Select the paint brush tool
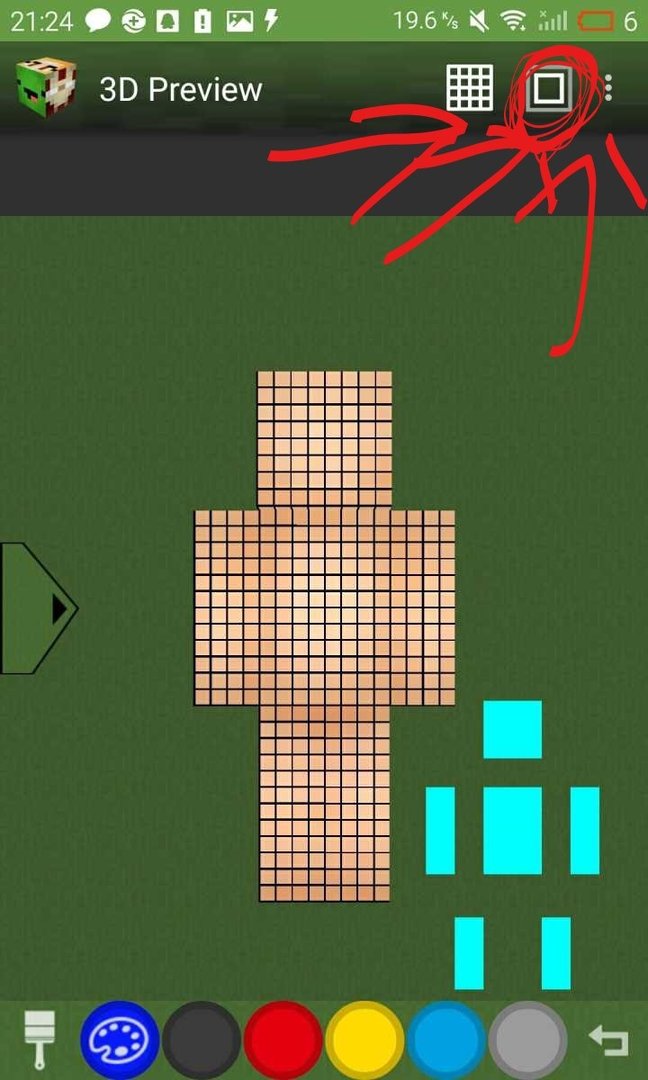The height and width of the screenshot is (1080, 648). (x=40, y=1040)
